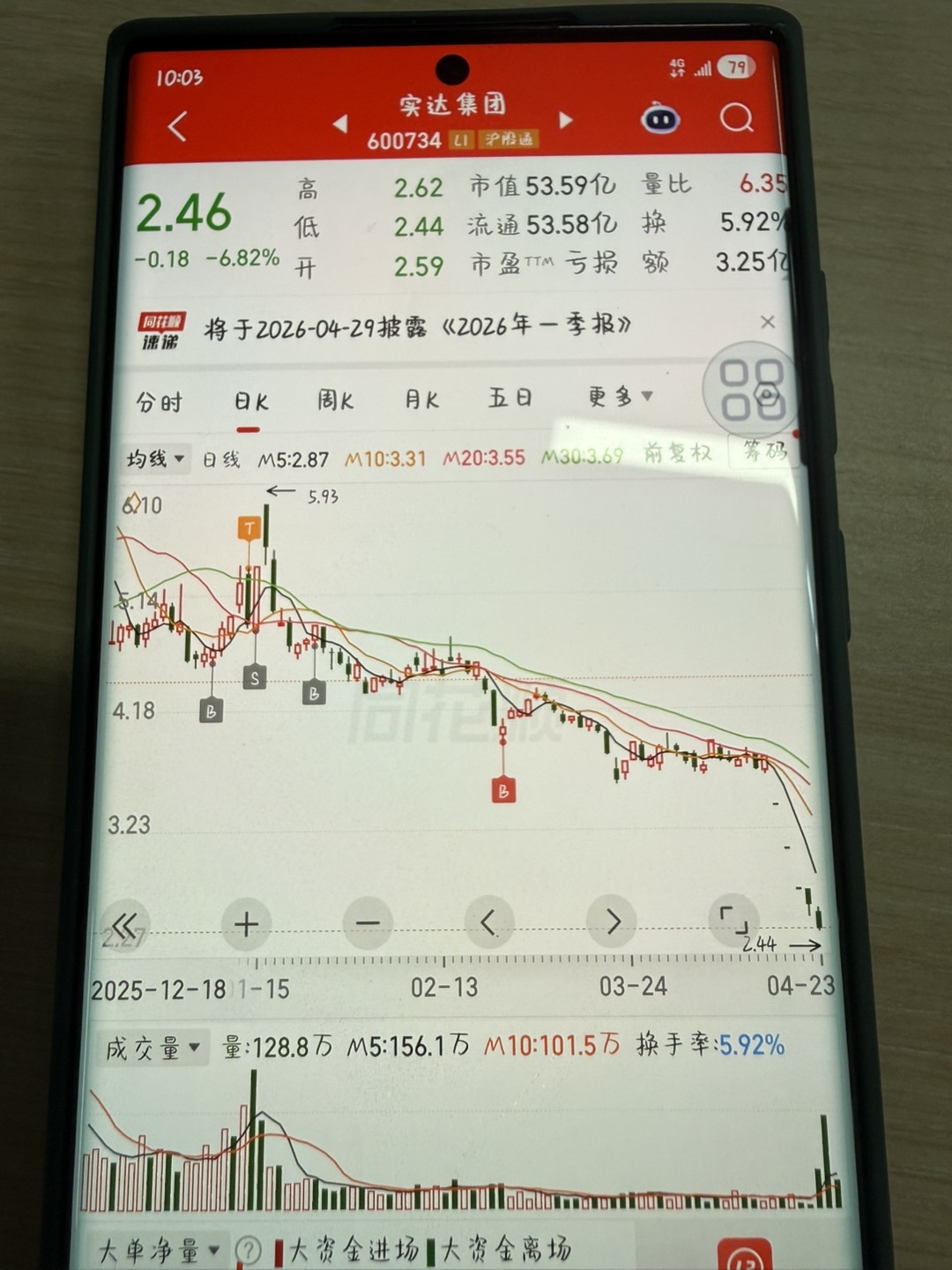
Task: Expand the 更多 chart period dropdown
Action: point(621,397)
